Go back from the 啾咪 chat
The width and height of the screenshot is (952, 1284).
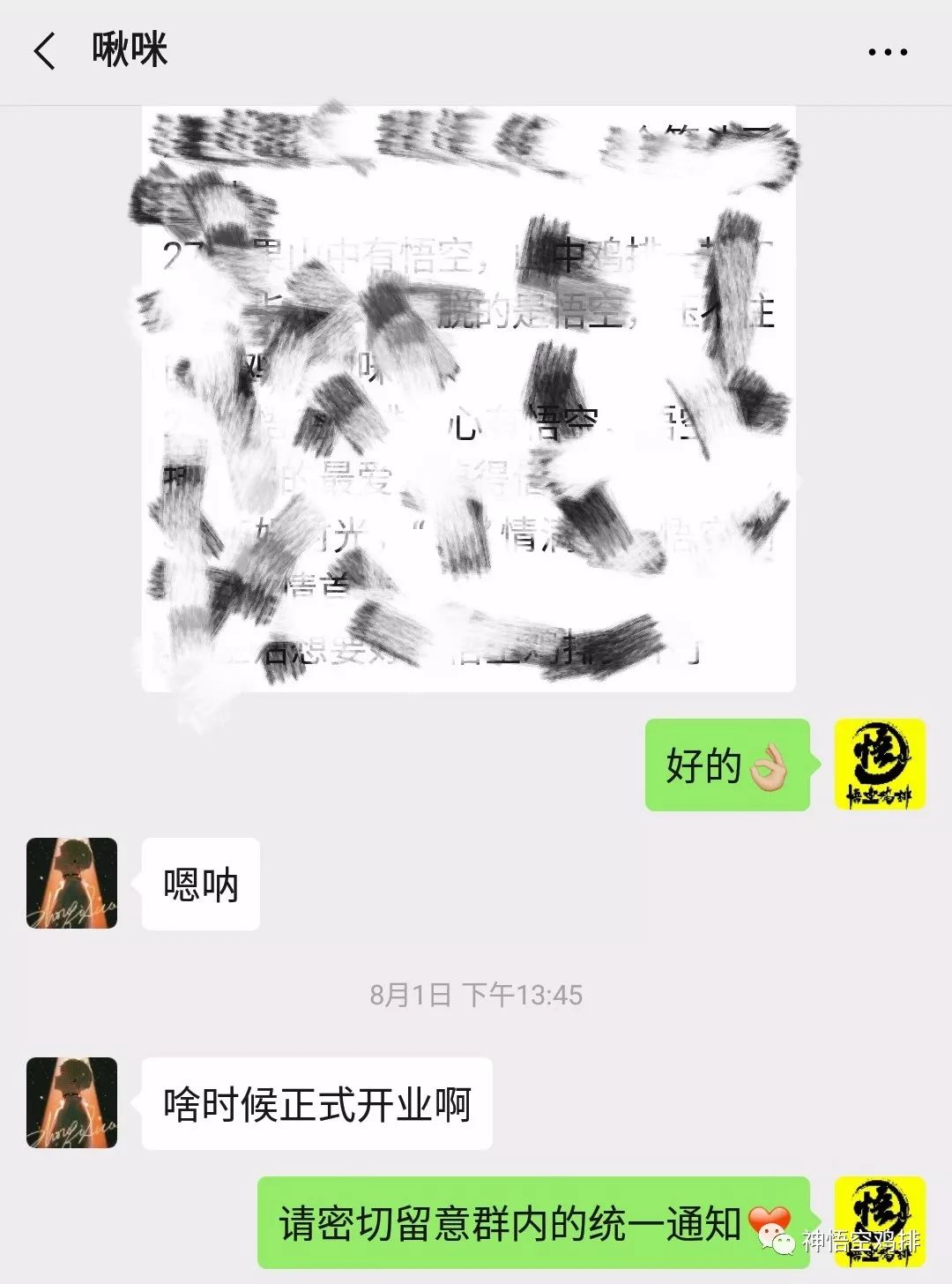pos(44,51)
